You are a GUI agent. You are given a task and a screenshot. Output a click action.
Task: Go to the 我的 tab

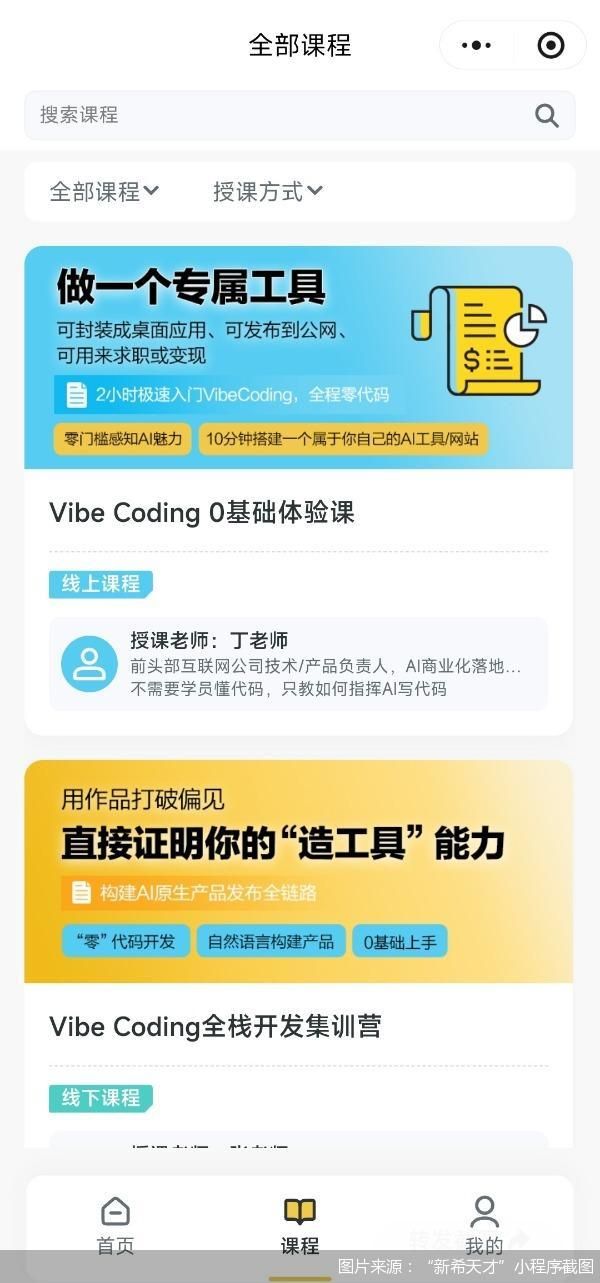pos(484,1224)
